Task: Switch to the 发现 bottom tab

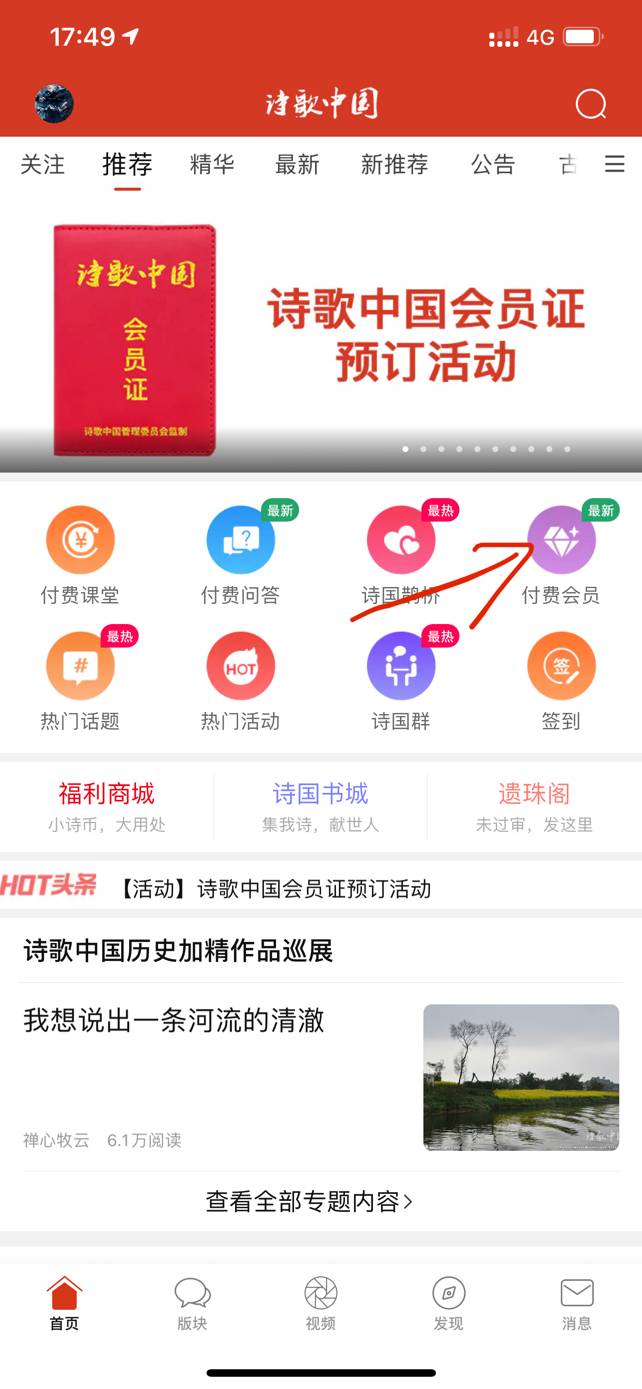Action: click(448, 1304)
